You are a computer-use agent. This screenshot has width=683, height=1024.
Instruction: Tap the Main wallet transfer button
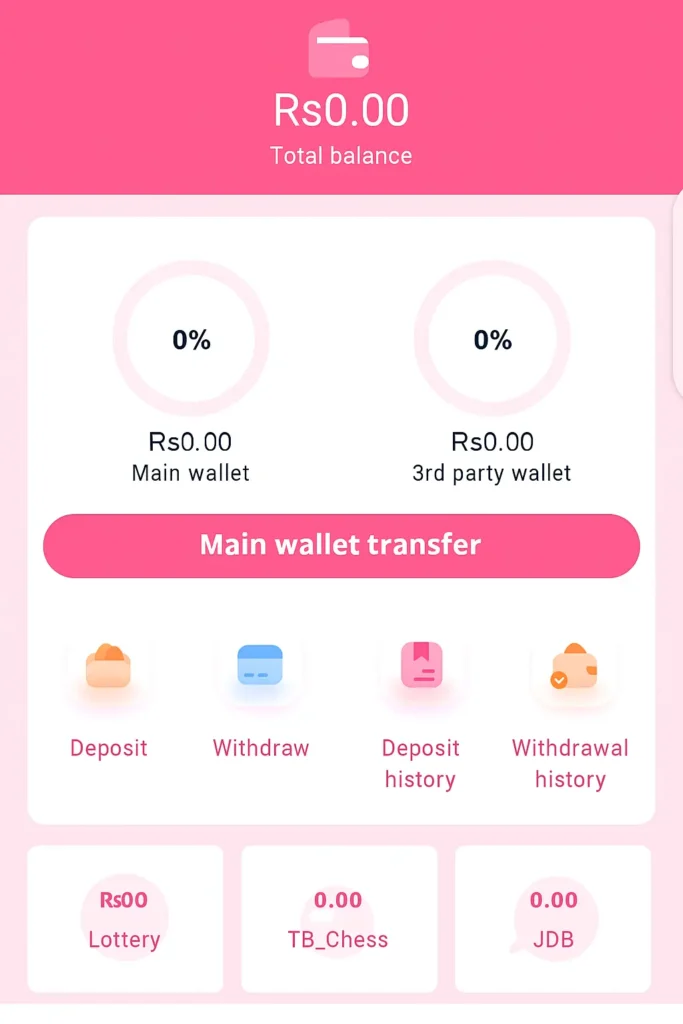(341, 545)
